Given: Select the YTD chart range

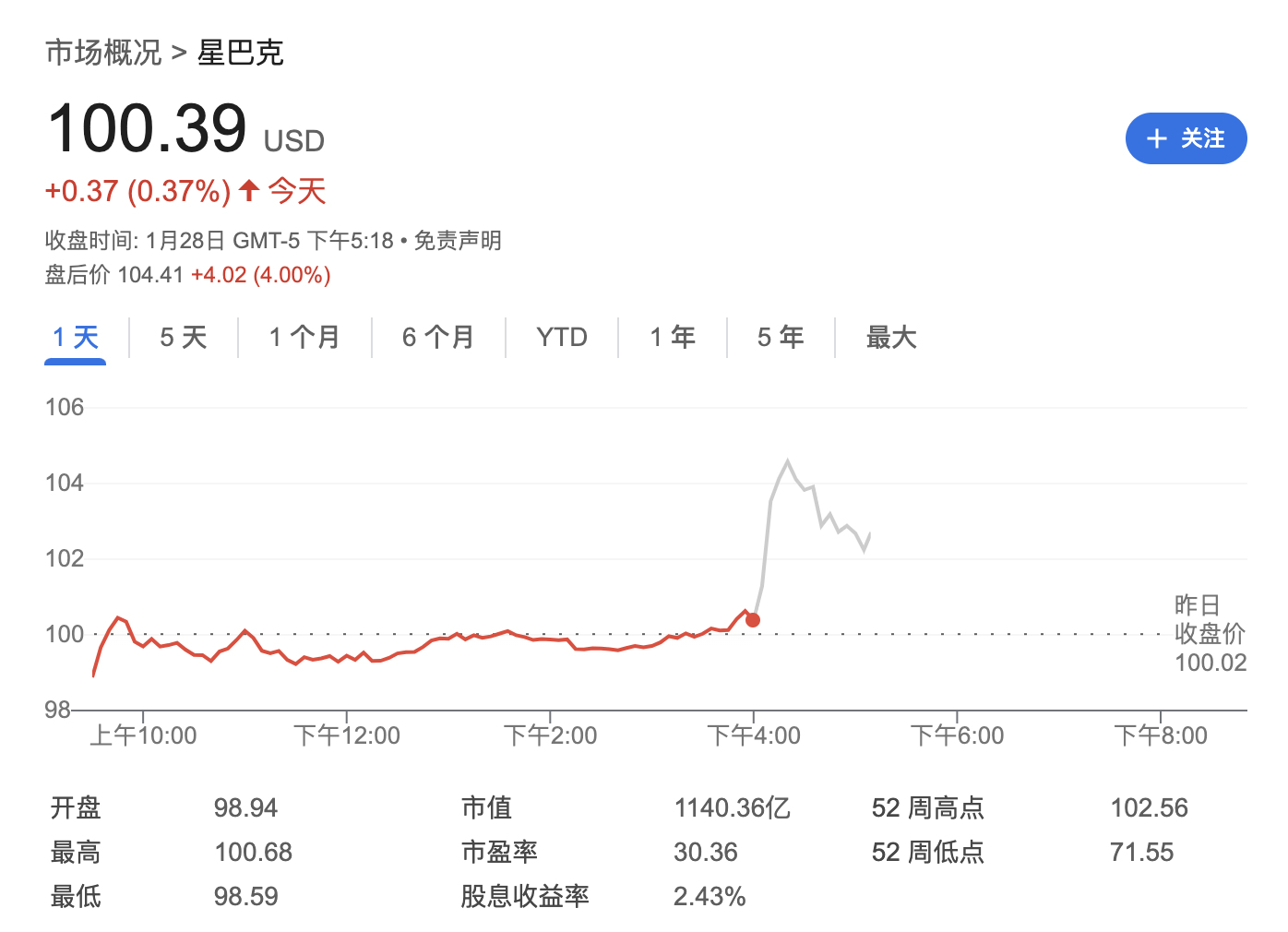Looking at the screenshot, I should tap(562, 338).
